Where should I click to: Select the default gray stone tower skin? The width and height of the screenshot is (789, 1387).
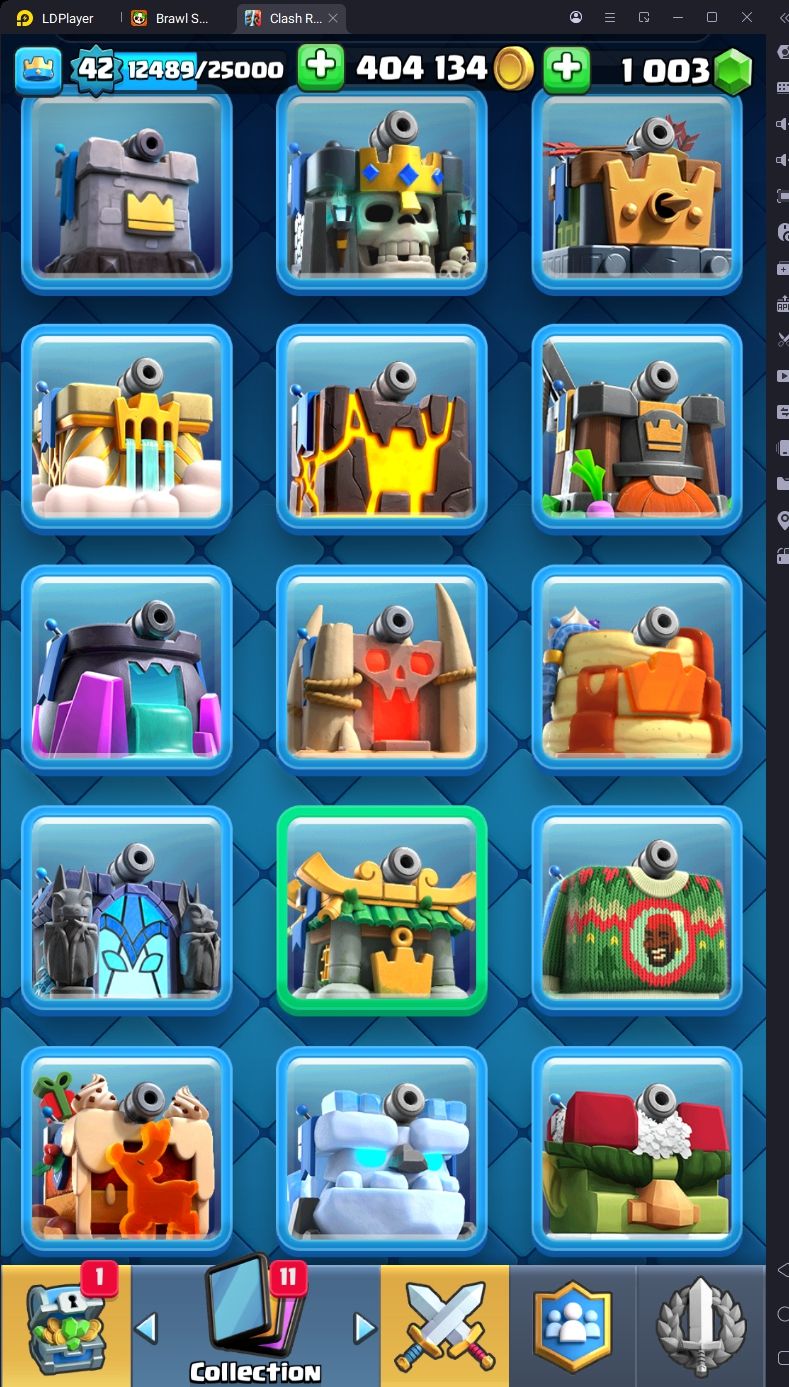(x=126, y=190)
